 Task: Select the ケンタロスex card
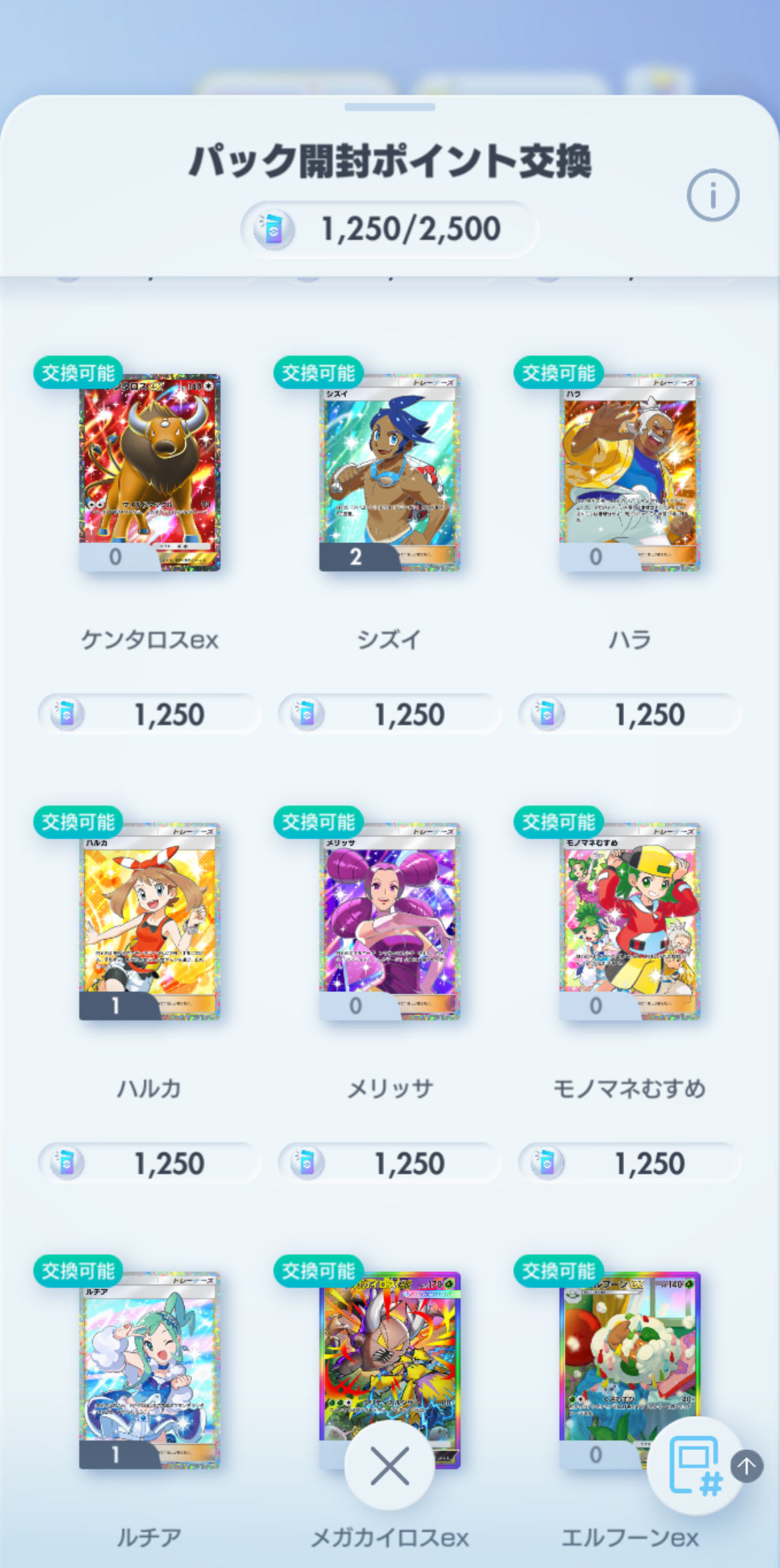(149, 472)
